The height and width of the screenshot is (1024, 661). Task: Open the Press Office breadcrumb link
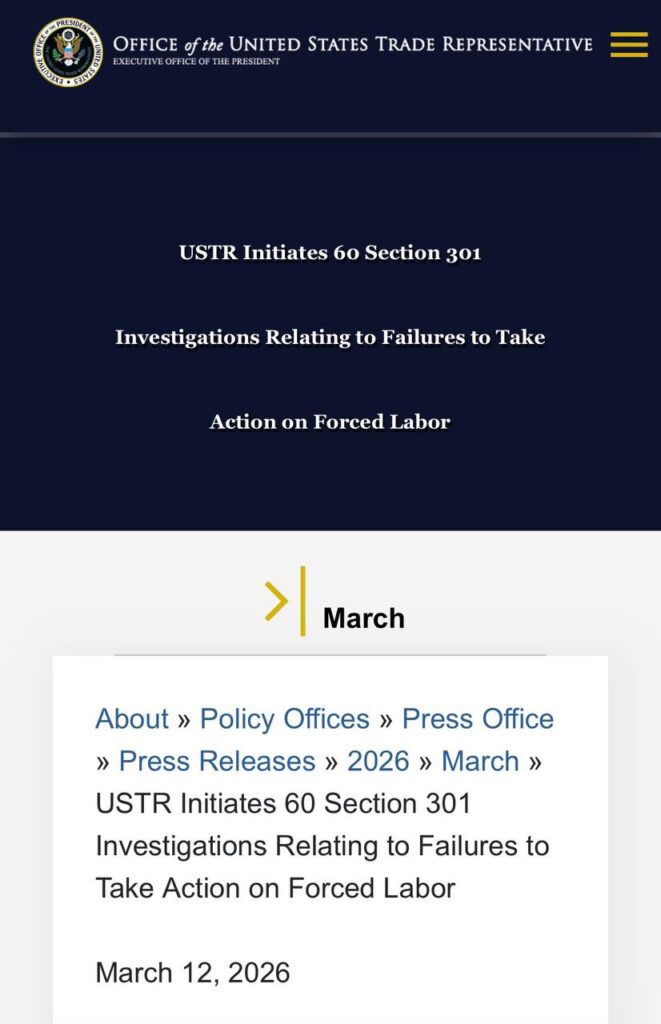pyautogui.click(x=478, y=719)
